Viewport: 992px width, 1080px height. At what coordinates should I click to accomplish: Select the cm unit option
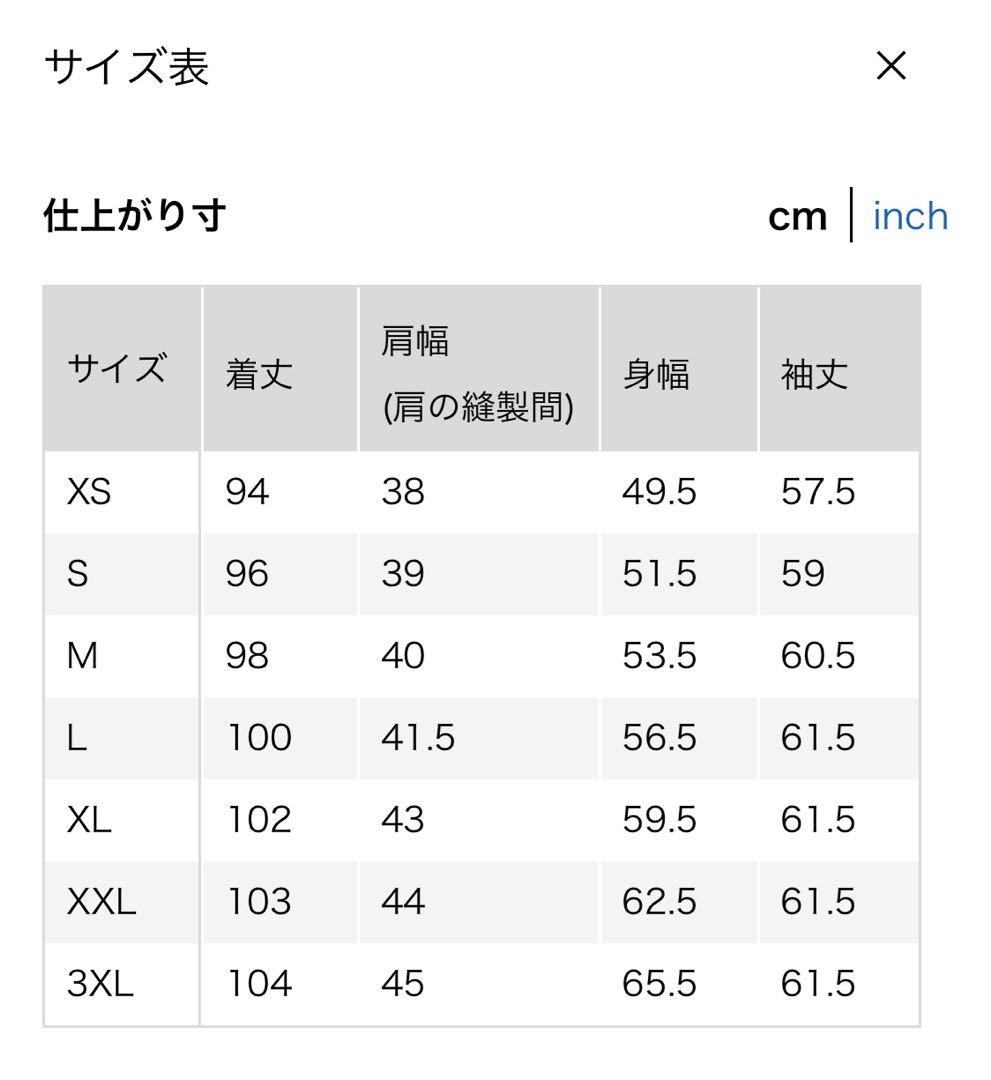click(797, 216)
